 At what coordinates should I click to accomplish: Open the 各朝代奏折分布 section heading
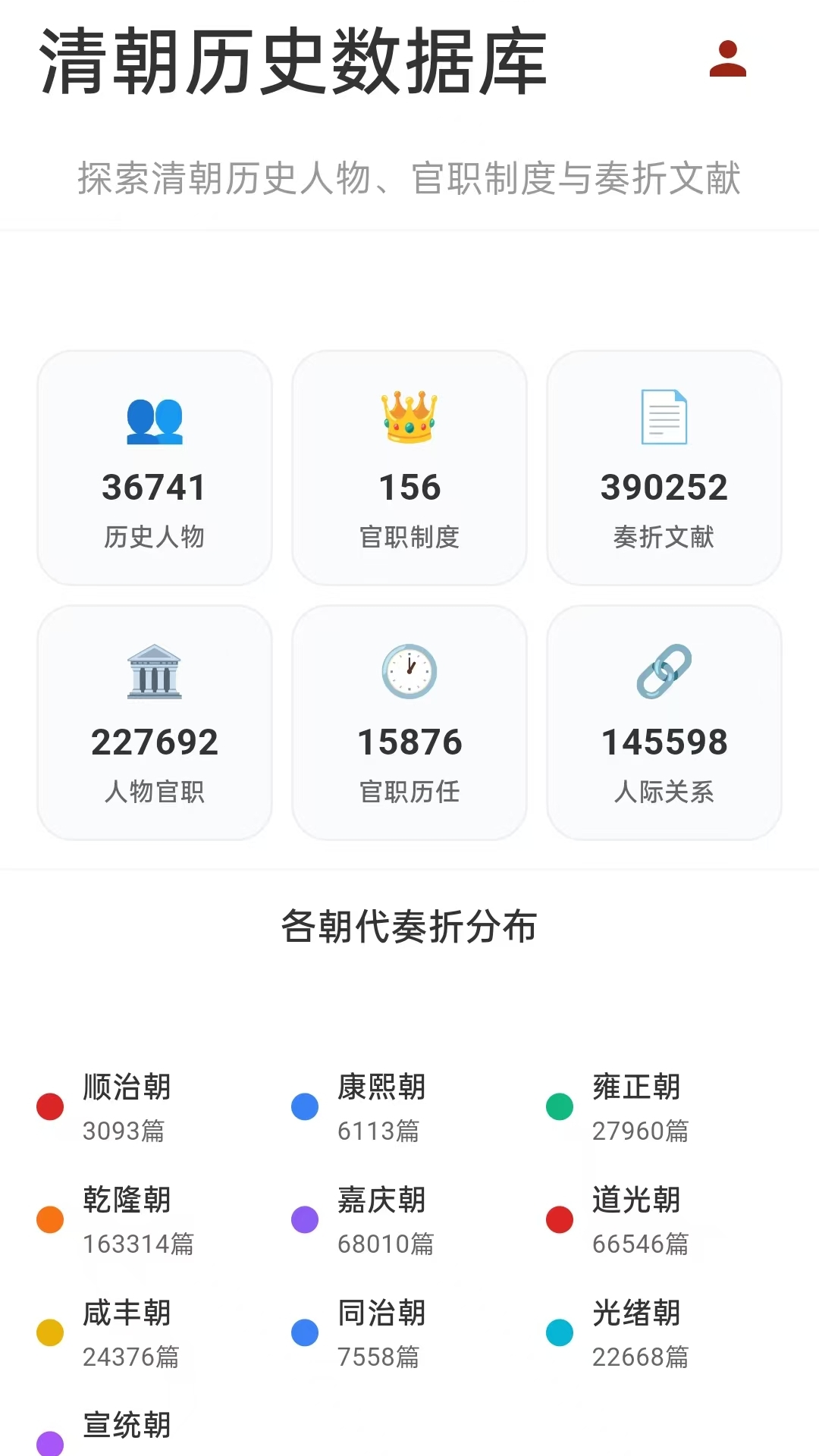[x=409, y=927]
